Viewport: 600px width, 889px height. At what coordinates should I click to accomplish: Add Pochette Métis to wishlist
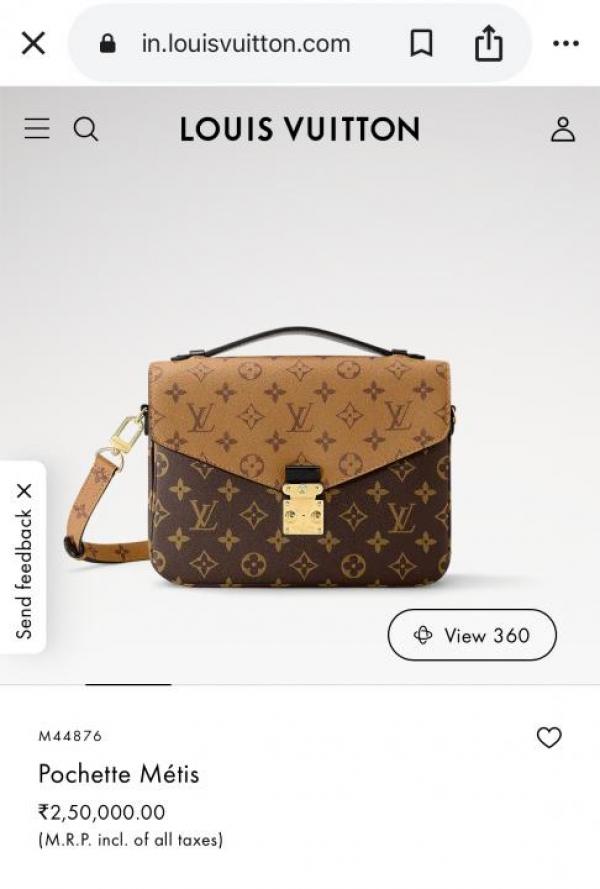pos(549,738)
